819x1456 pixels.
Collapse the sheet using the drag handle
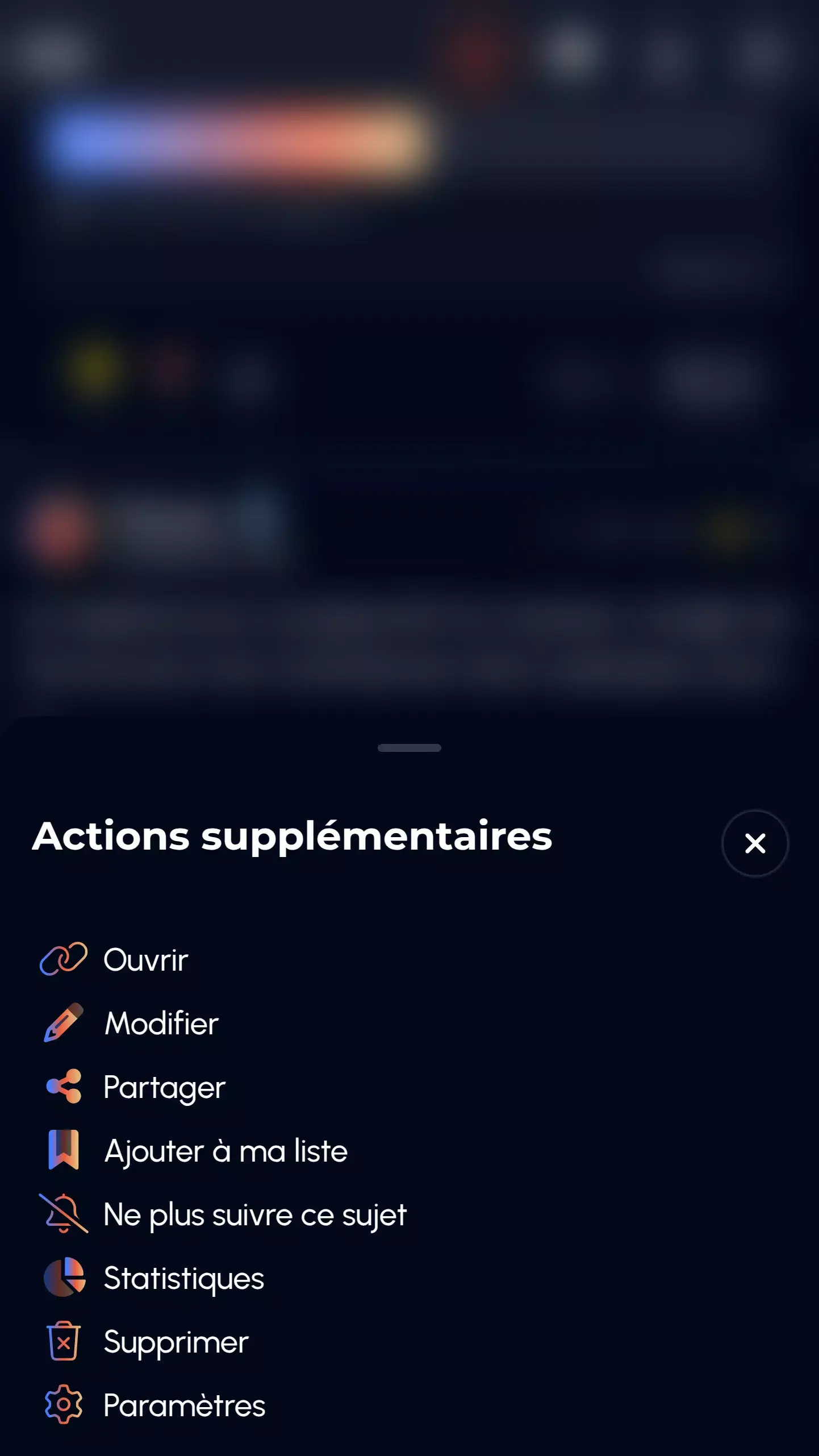click(x=409, y=748)
